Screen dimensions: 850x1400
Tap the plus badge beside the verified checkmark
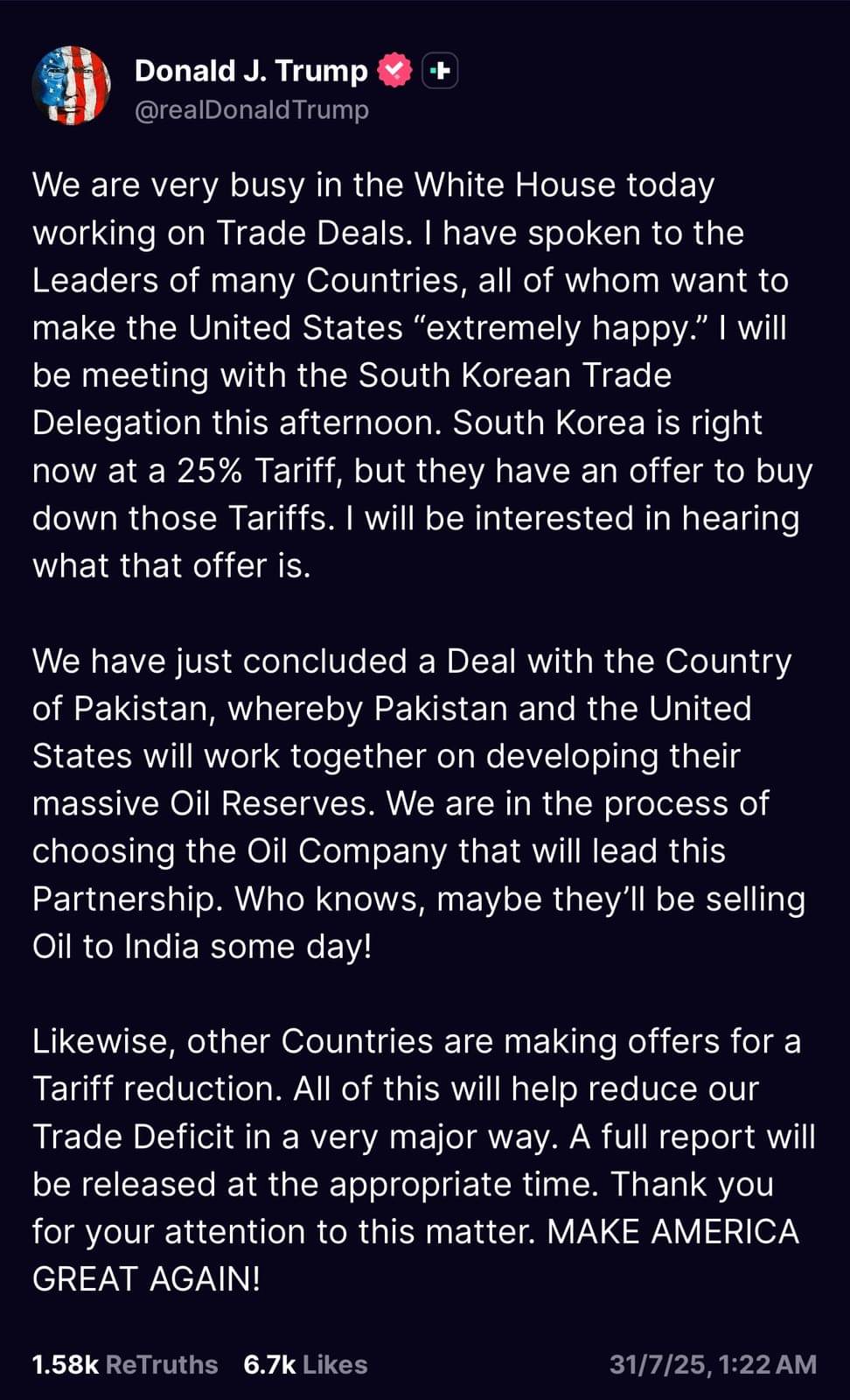(x=441, y=72)
